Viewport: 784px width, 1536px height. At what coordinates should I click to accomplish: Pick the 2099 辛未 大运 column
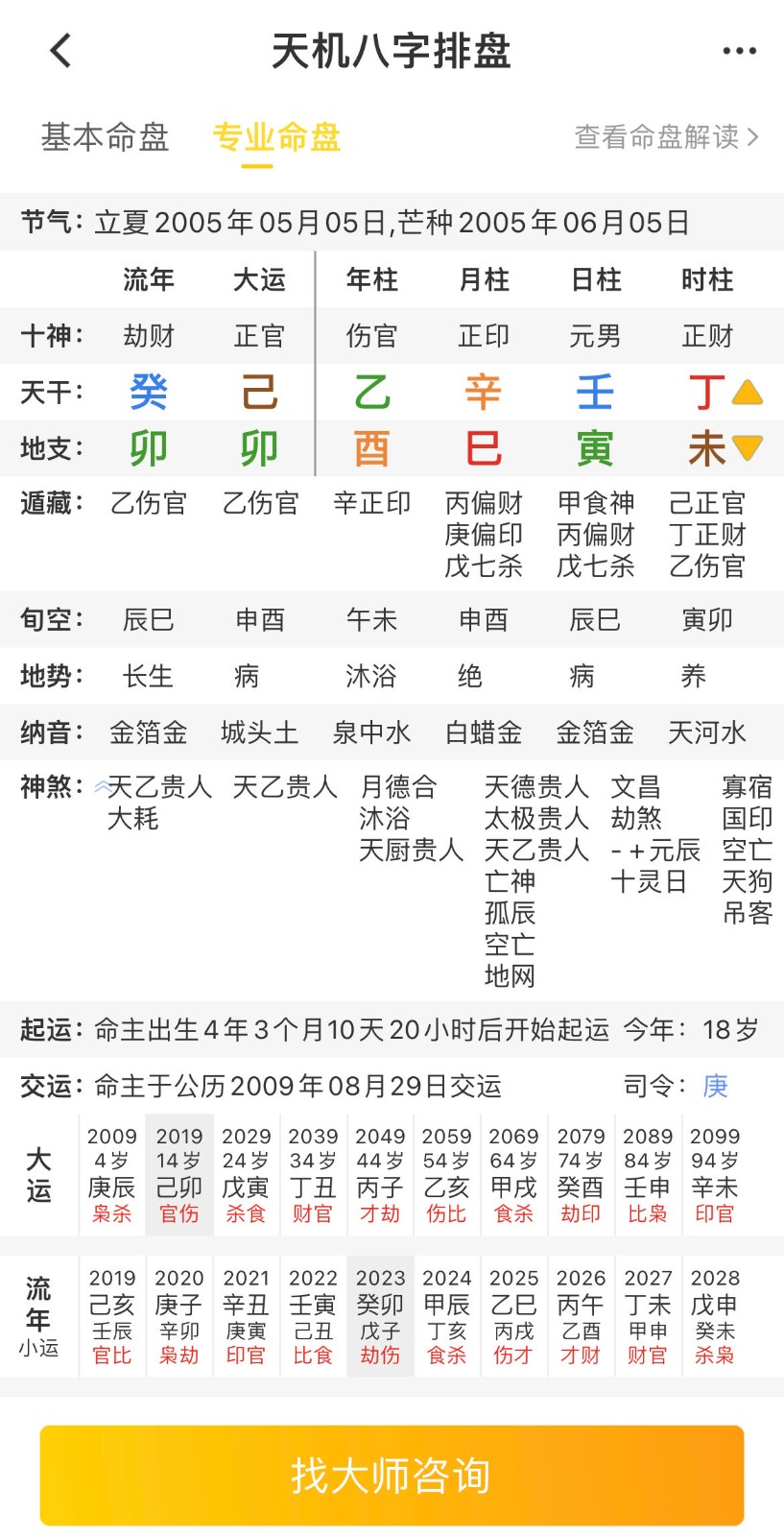point(715,1174)
